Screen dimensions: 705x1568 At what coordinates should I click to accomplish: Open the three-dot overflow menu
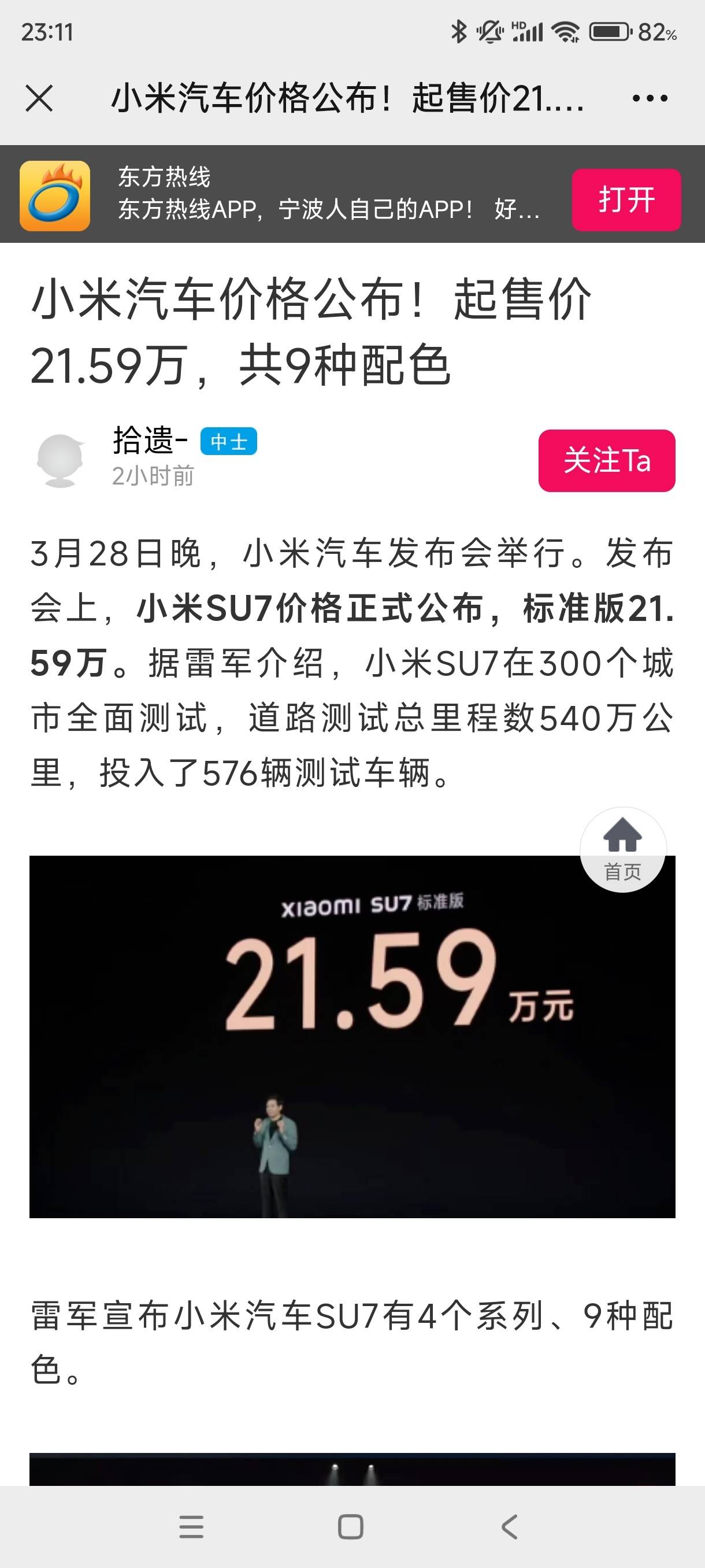[650, 98]
